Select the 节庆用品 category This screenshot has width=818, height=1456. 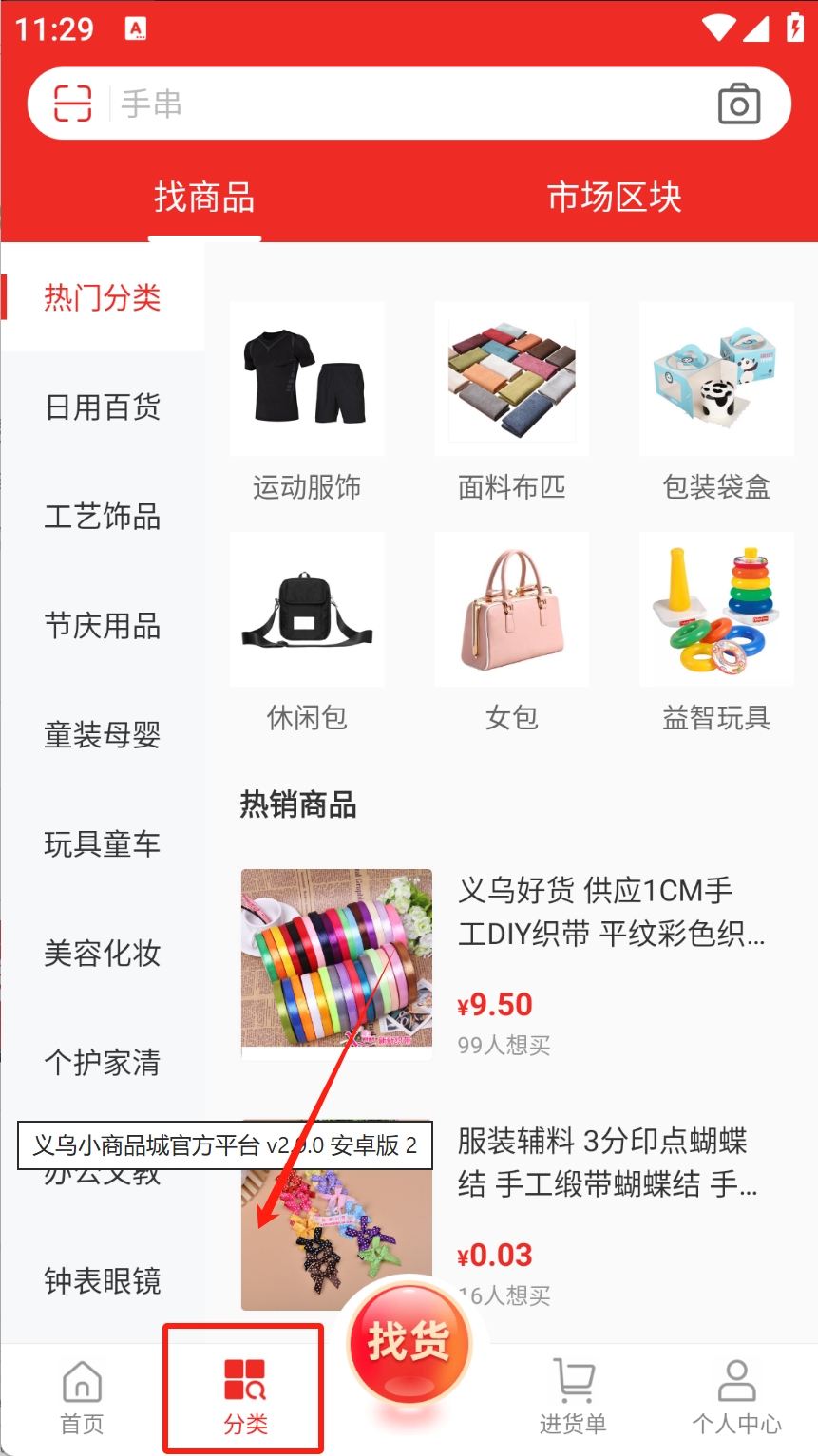point(103,626)
